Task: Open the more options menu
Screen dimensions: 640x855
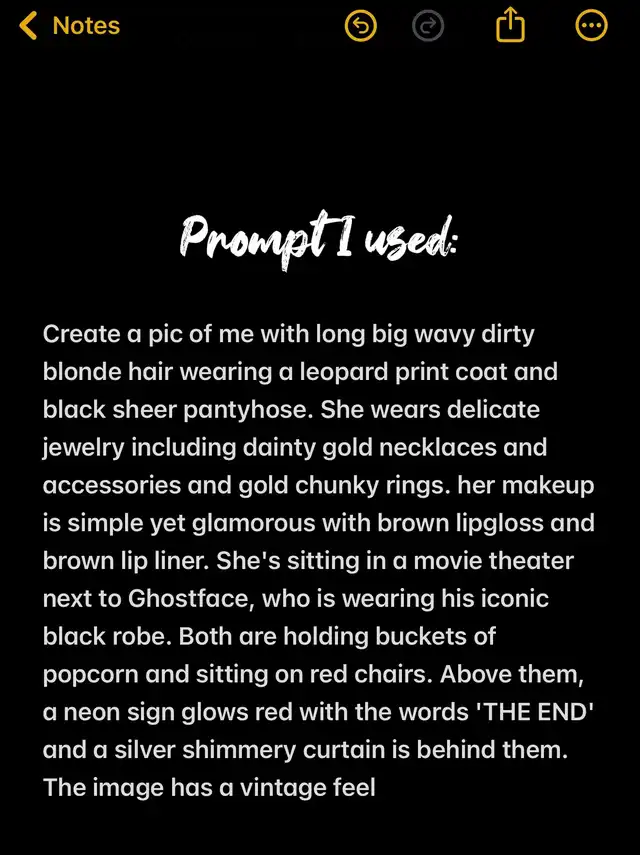Action: pos(592,26)
